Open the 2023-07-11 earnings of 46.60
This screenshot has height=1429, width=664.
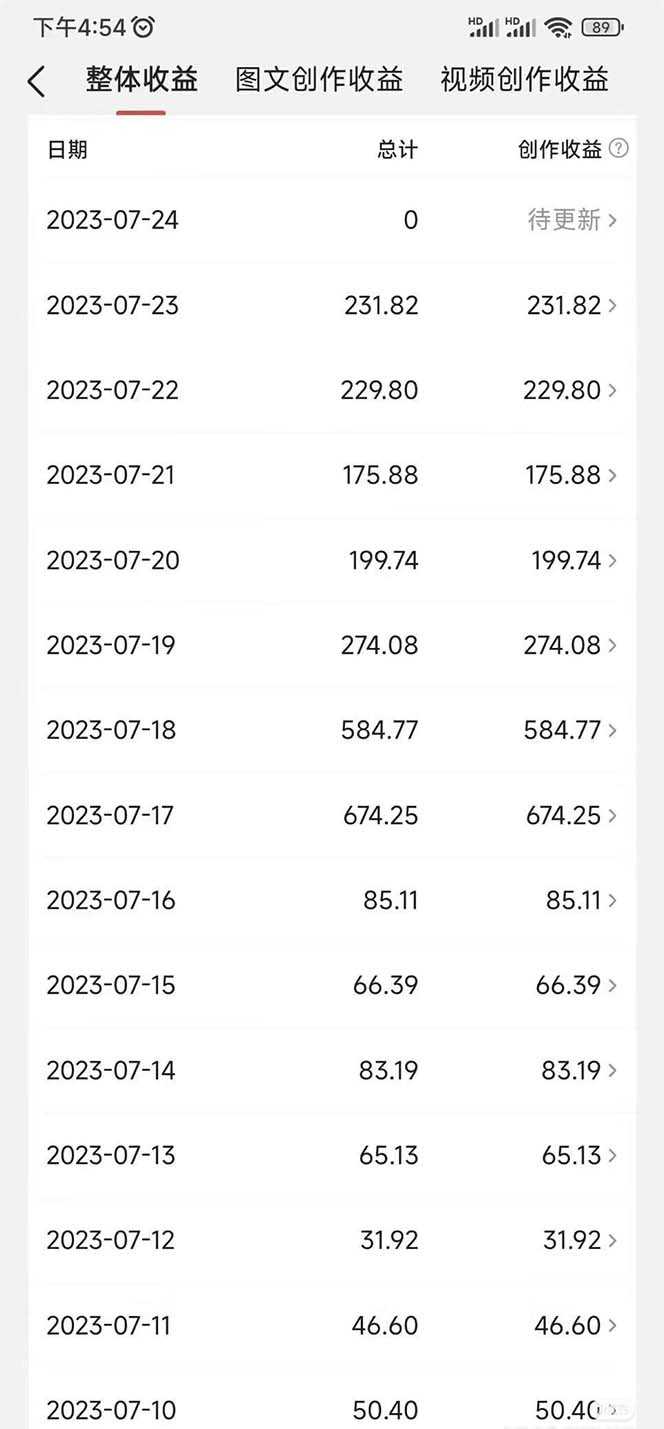[x=332, y=1325]
